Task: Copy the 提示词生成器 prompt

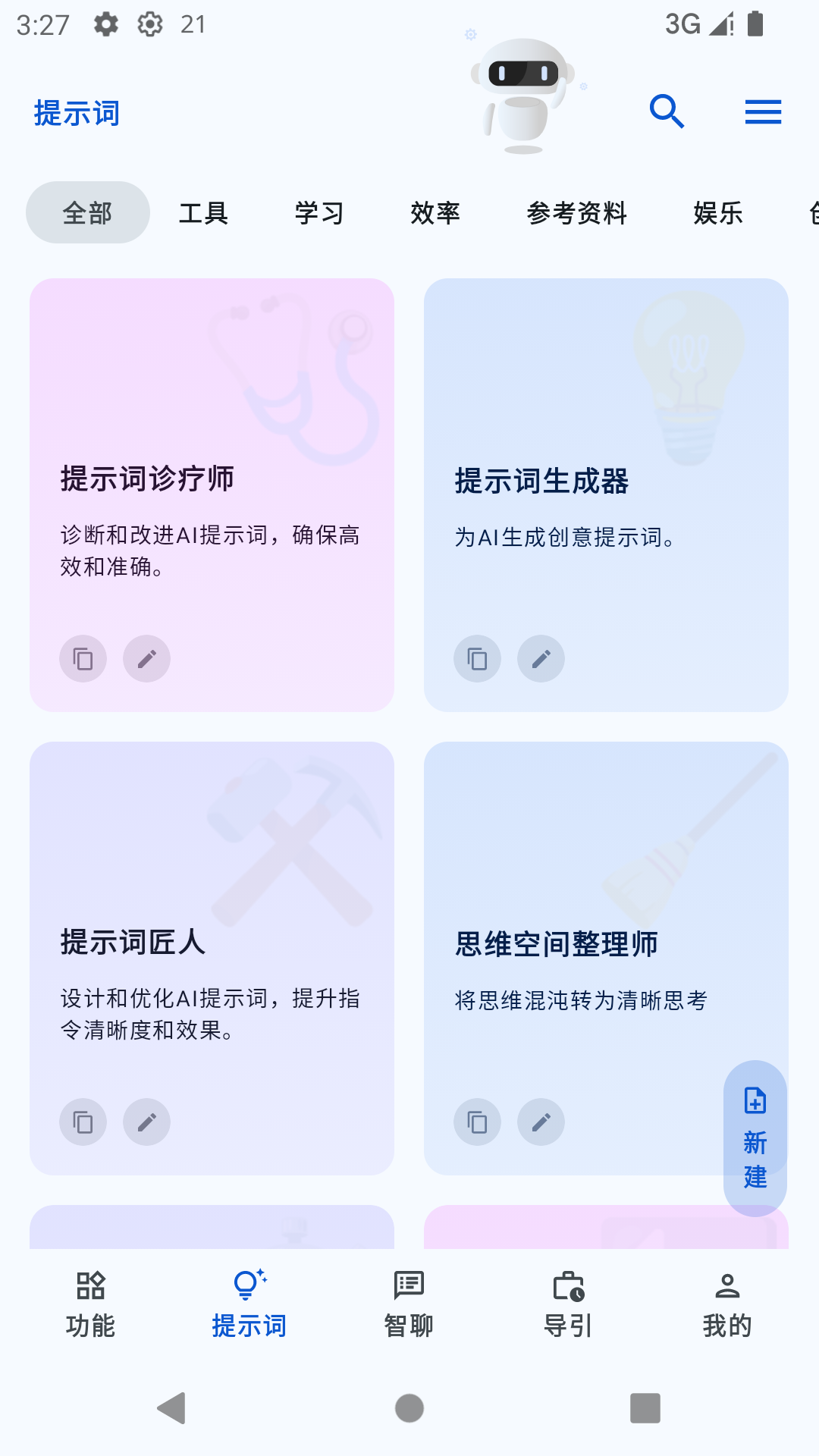Action: click(x=477, y=659)
